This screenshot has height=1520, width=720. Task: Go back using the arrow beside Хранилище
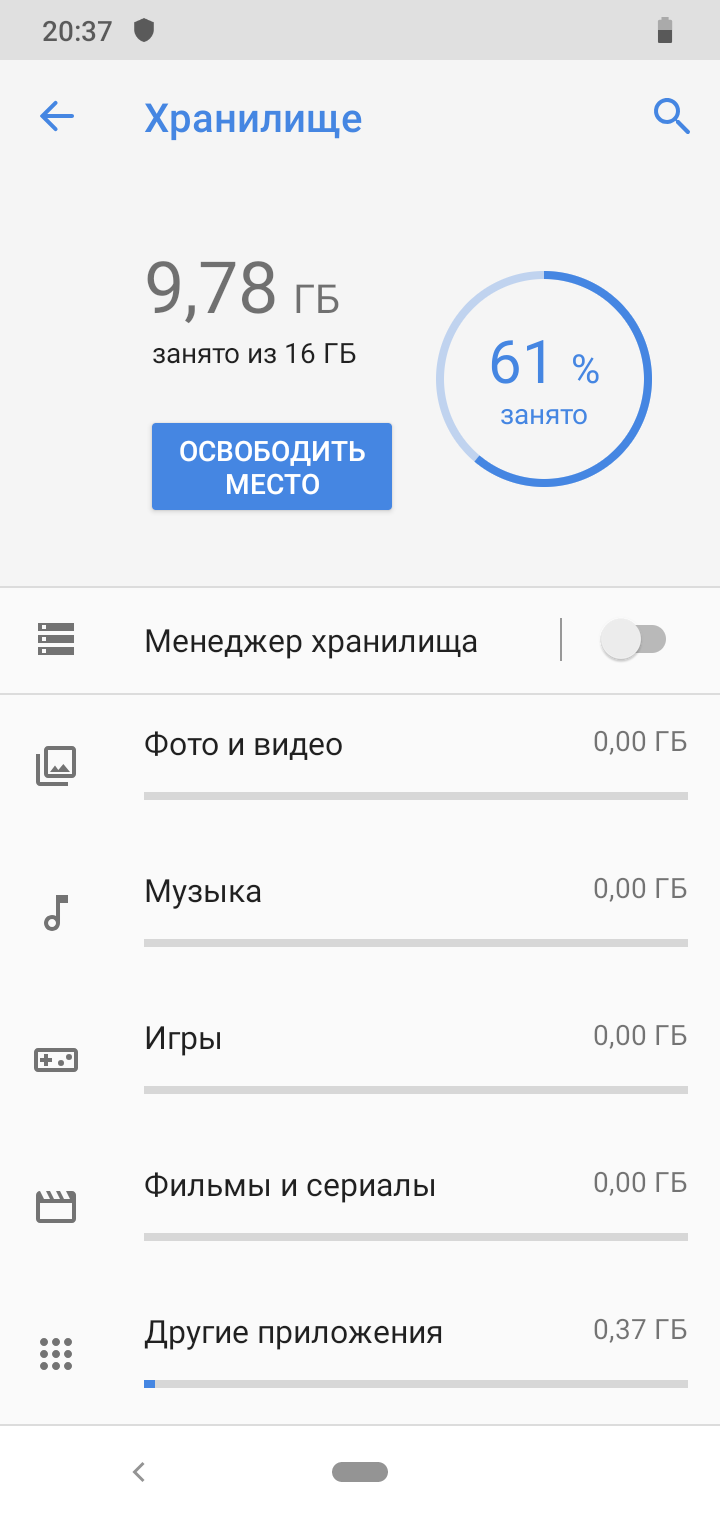[x=57, y=117]
